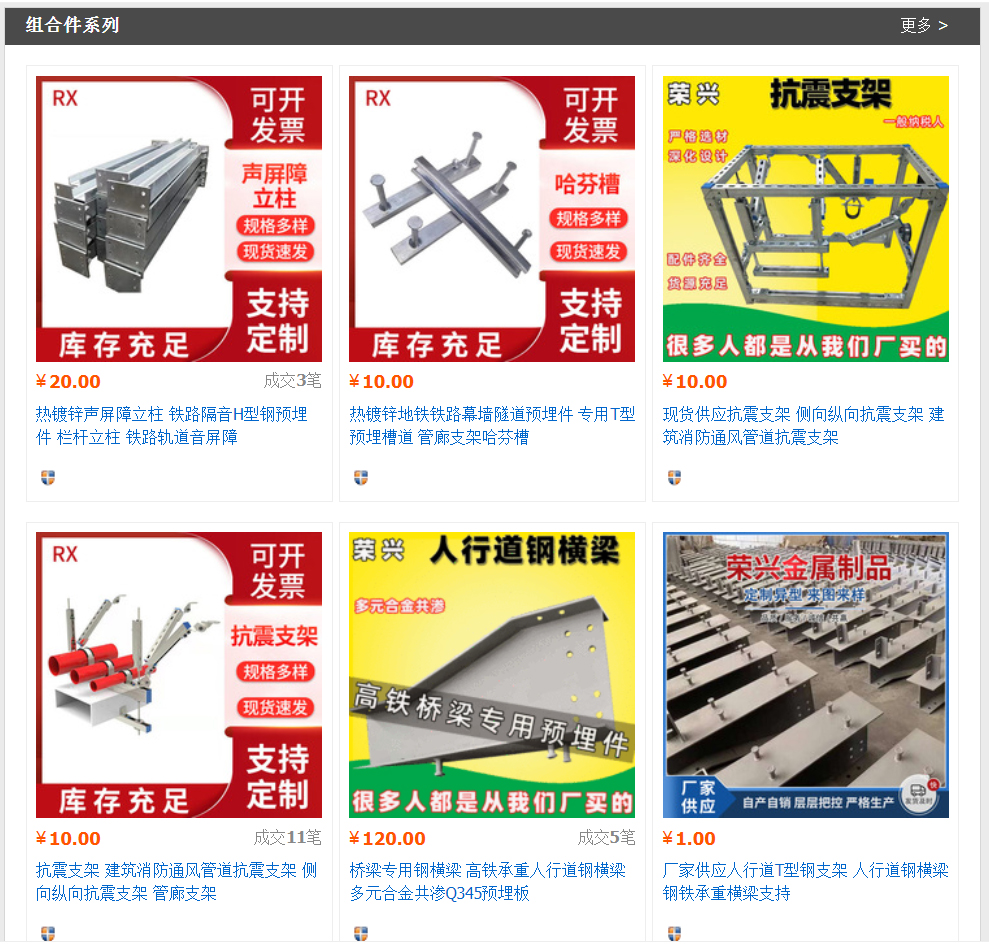Tap the shield badge under 哈芬槽 listing
The image size is (989, 945).
(361, 478)
